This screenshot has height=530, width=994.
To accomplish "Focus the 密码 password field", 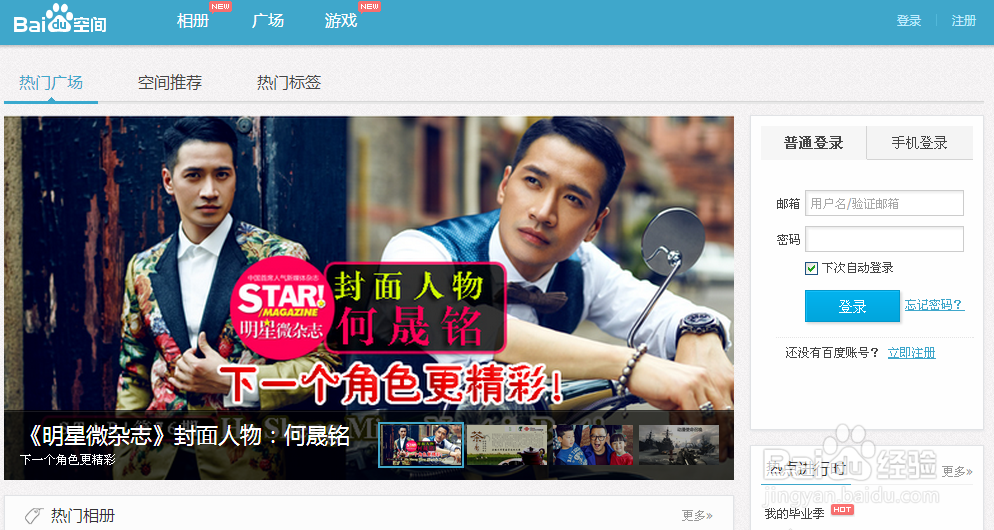I will (884, 239).
